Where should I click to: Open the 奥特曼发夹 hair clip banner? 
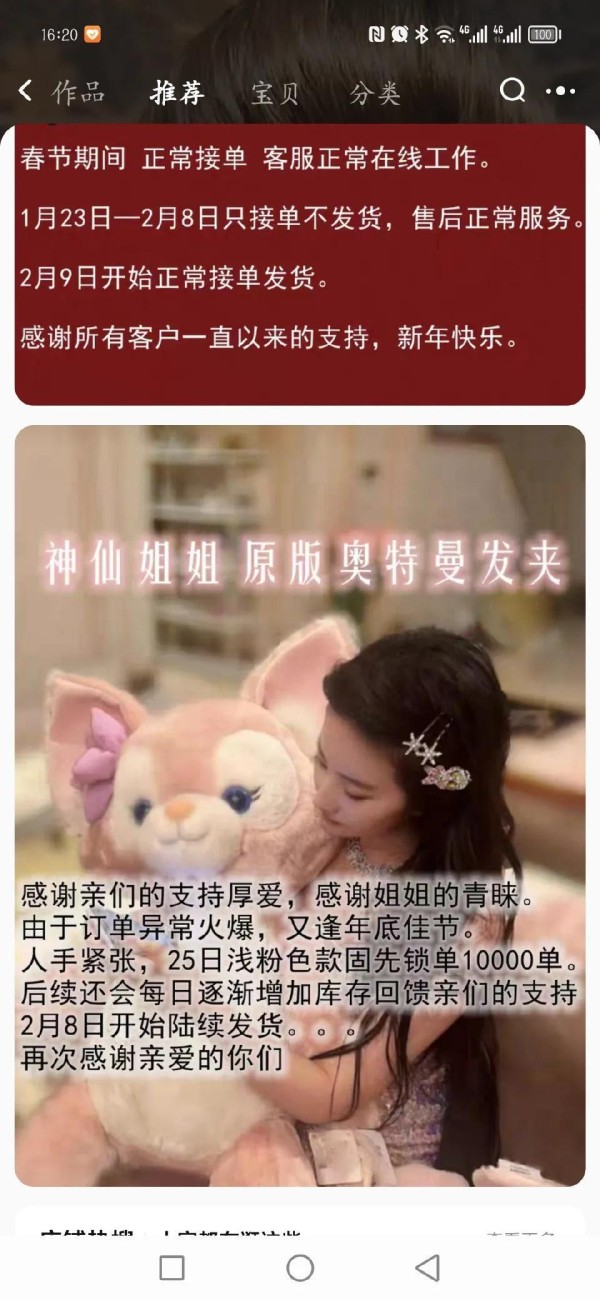(300, 806)
